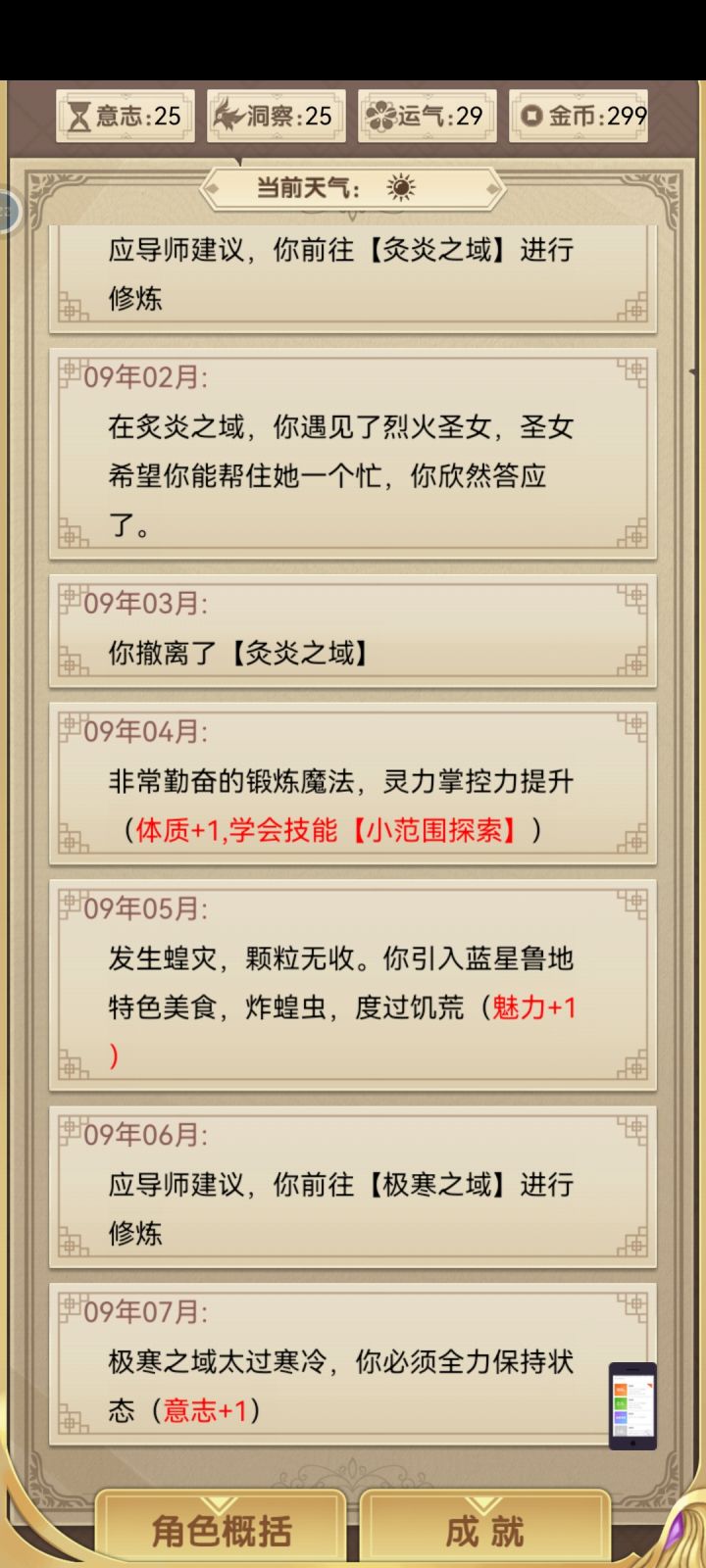Tap the red 魅力+1 reward text

pyautogui.click(x=533, y=1005)
